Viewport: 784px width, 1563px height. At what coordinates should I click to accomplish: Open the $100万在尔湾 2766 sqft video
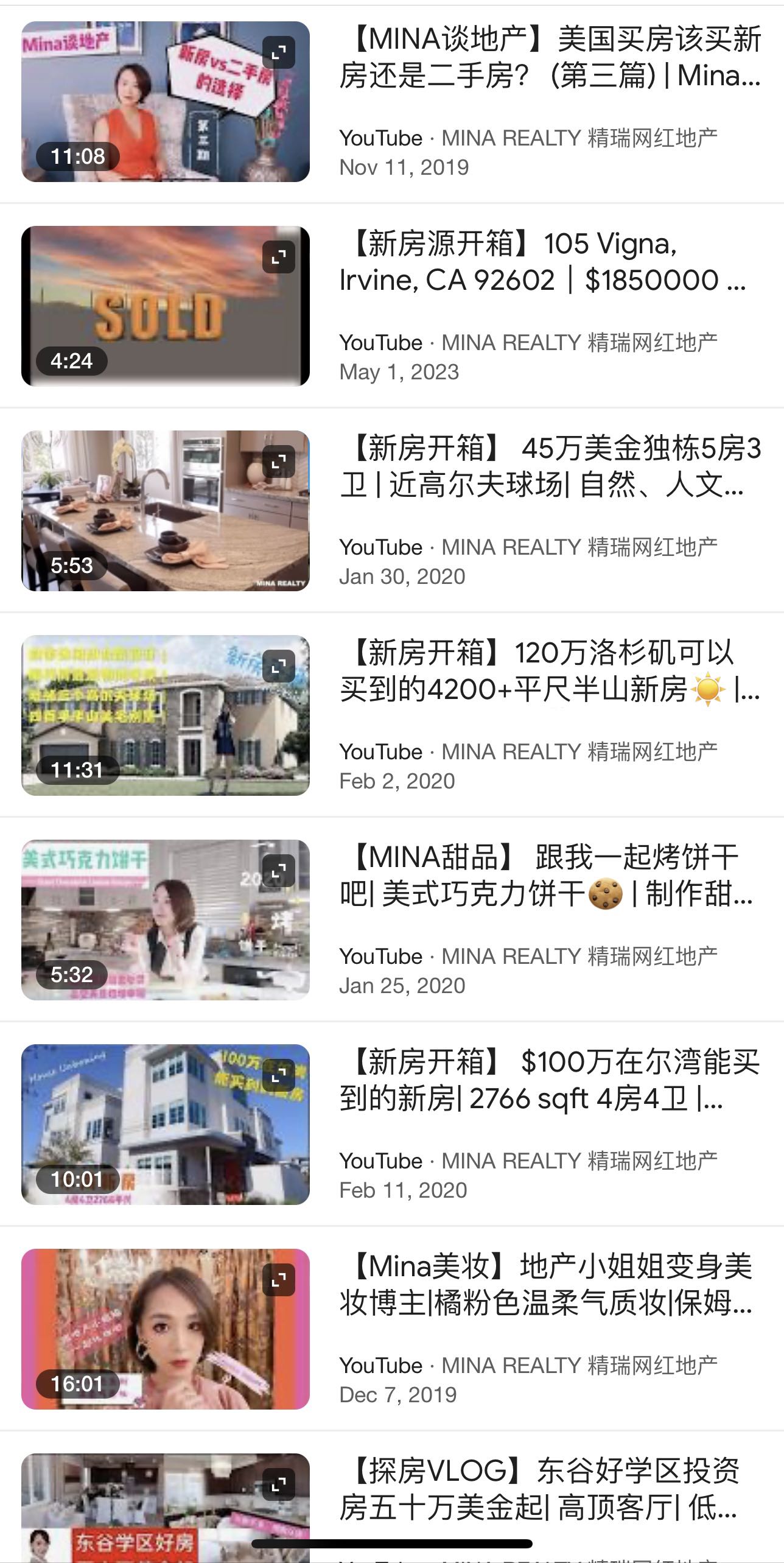tap(549, 1080)
